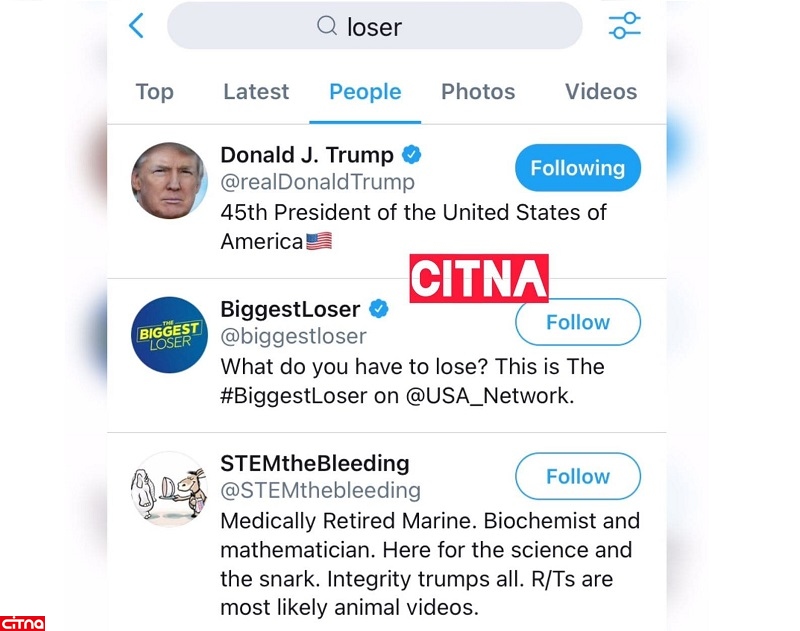
Task: Switch to the Top tab
Action: click(154, 92)
